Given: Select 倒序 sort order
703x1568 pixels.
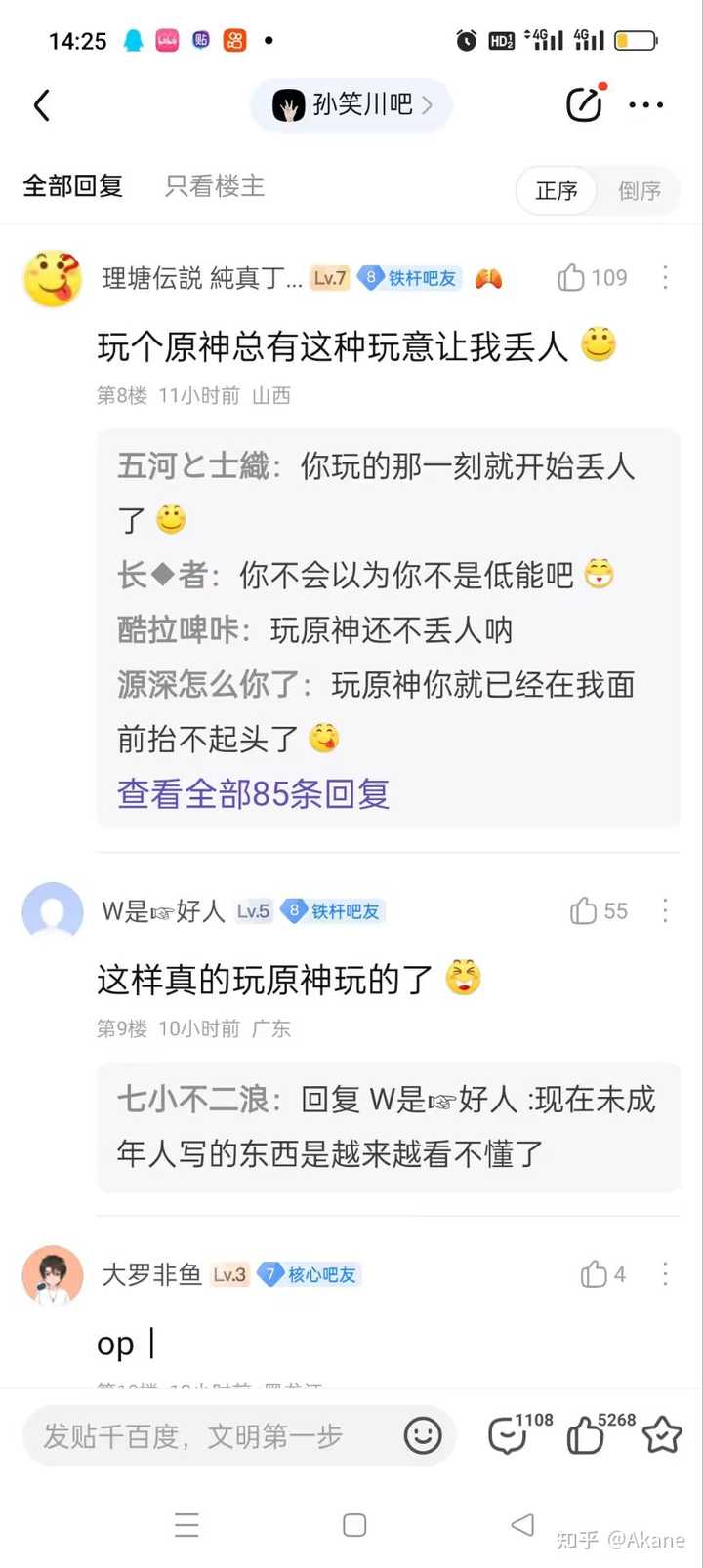Looking at the screenshot, I should 640,190.
